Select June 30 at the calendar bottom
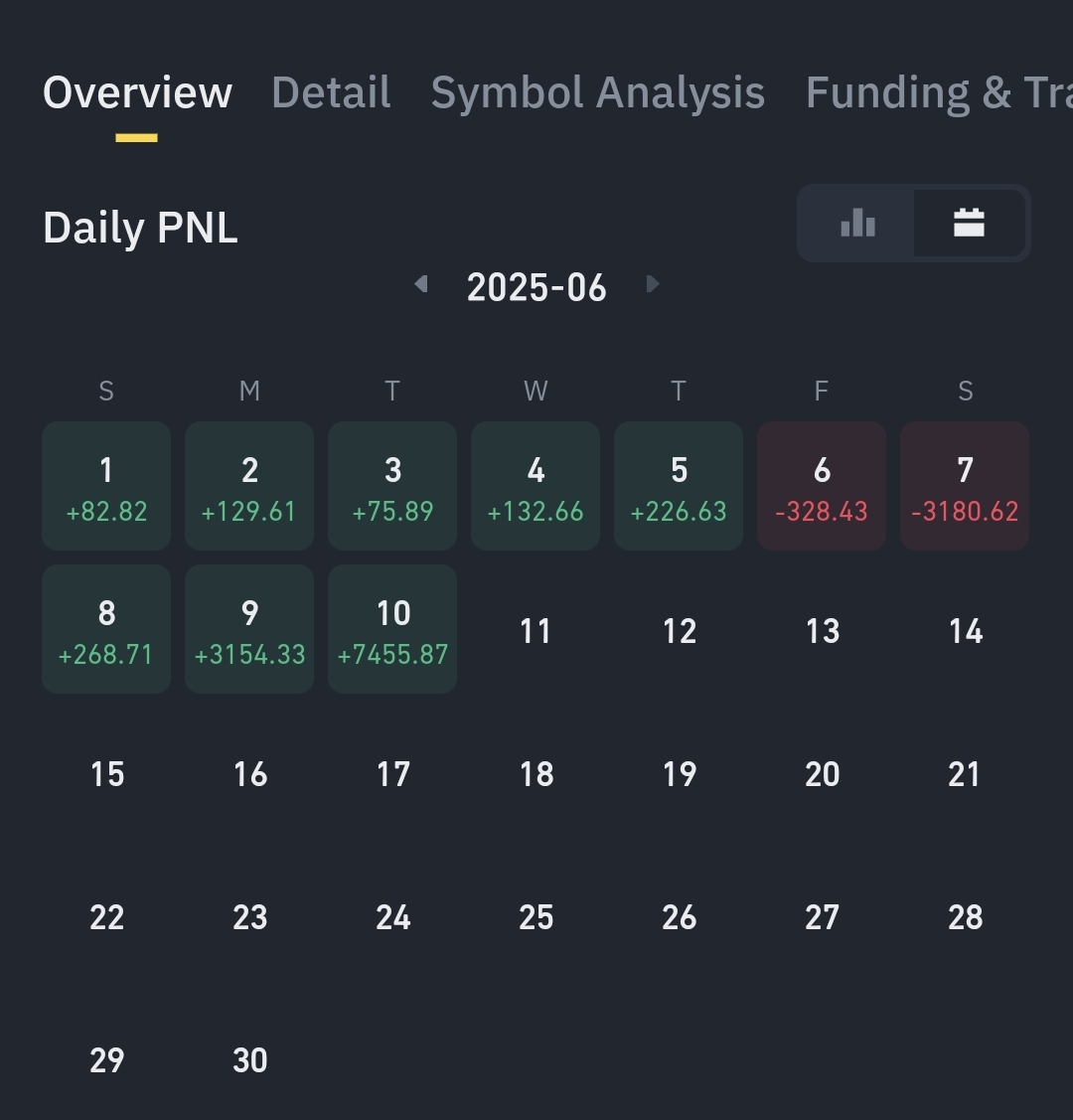 249,1059
